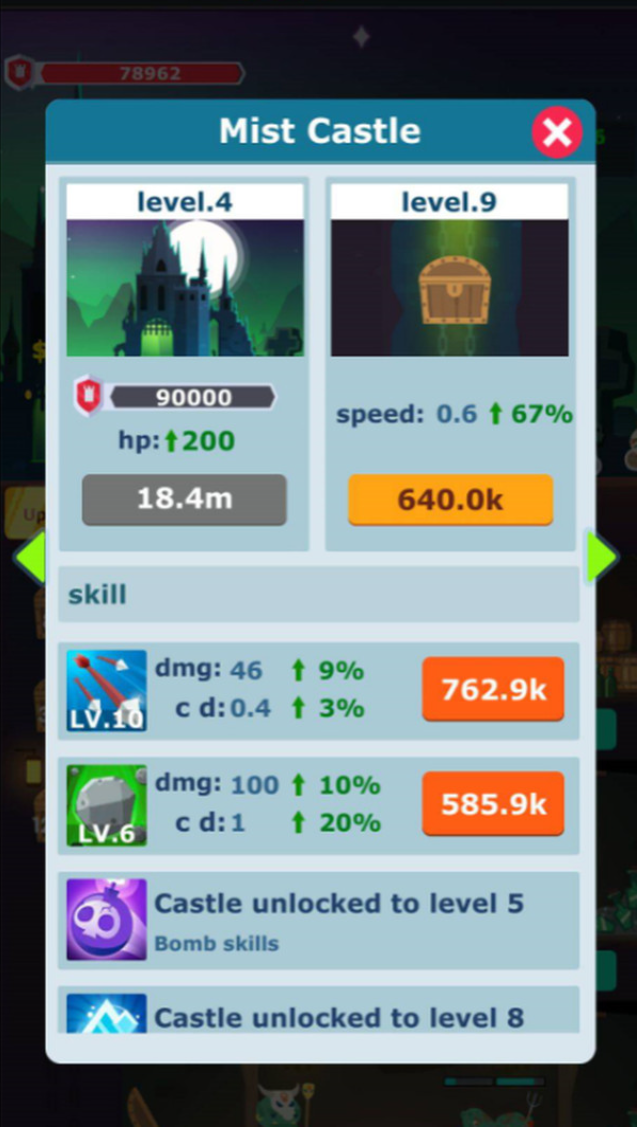Upgrade boulder skill for 585.9k
The image size is (637, 1128).
493,804
